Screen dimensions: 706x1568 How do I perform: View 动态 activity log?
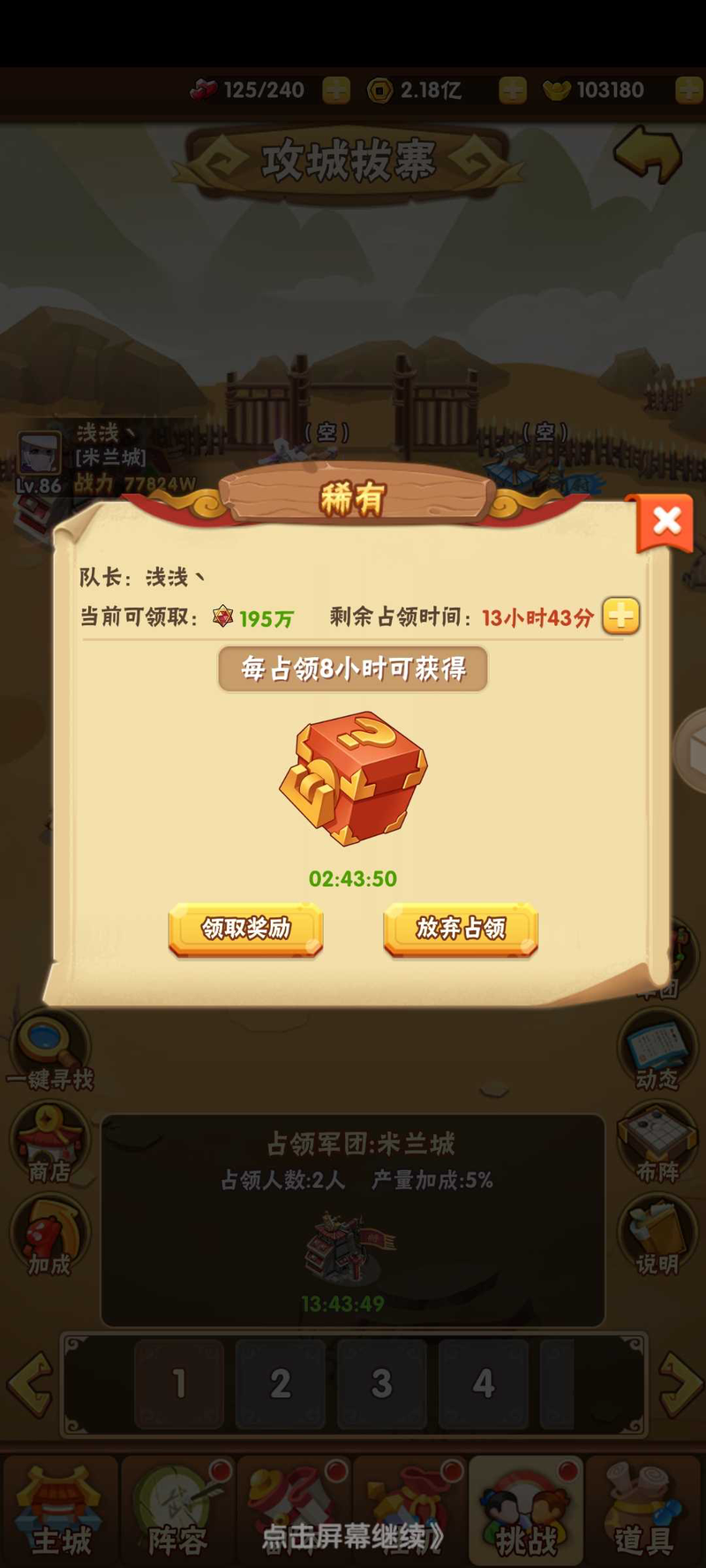click(x=657, y=1050)
